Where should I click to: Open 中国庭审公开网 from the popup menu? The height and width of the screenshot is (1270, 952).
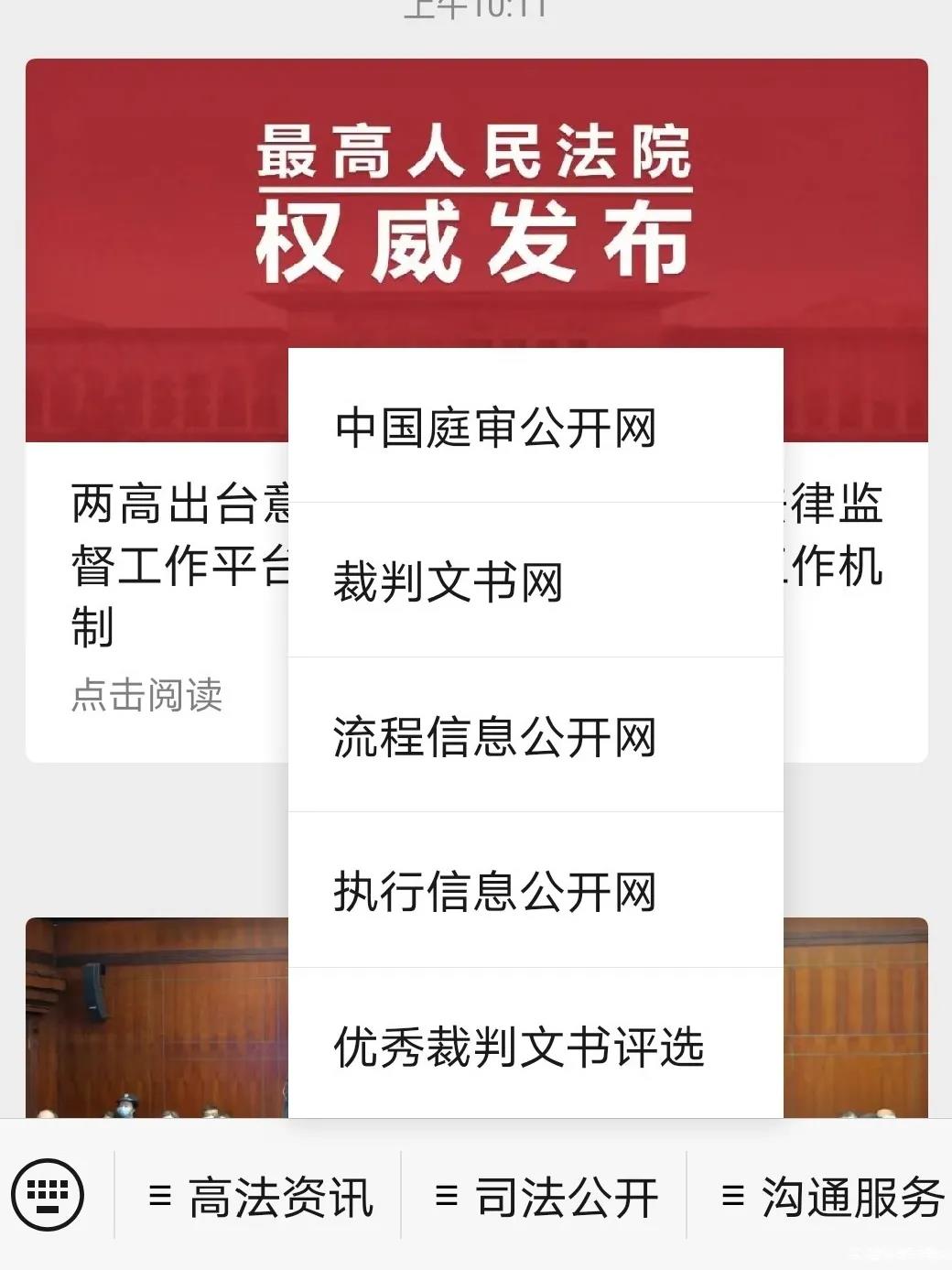click(x=535, y=428)
